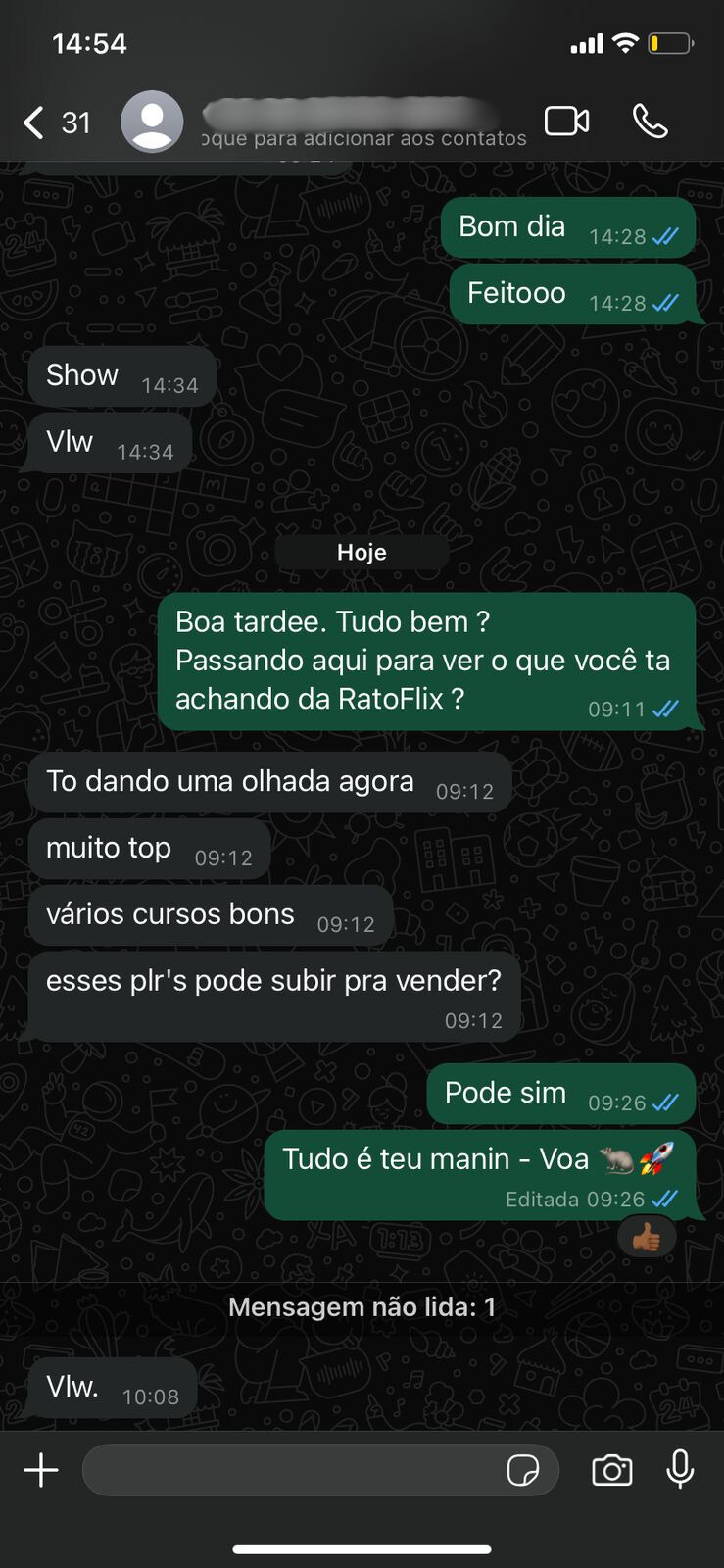View the thumbs up reaction details
Screen dimensions: 724x1568
(x=647, y=1239)
